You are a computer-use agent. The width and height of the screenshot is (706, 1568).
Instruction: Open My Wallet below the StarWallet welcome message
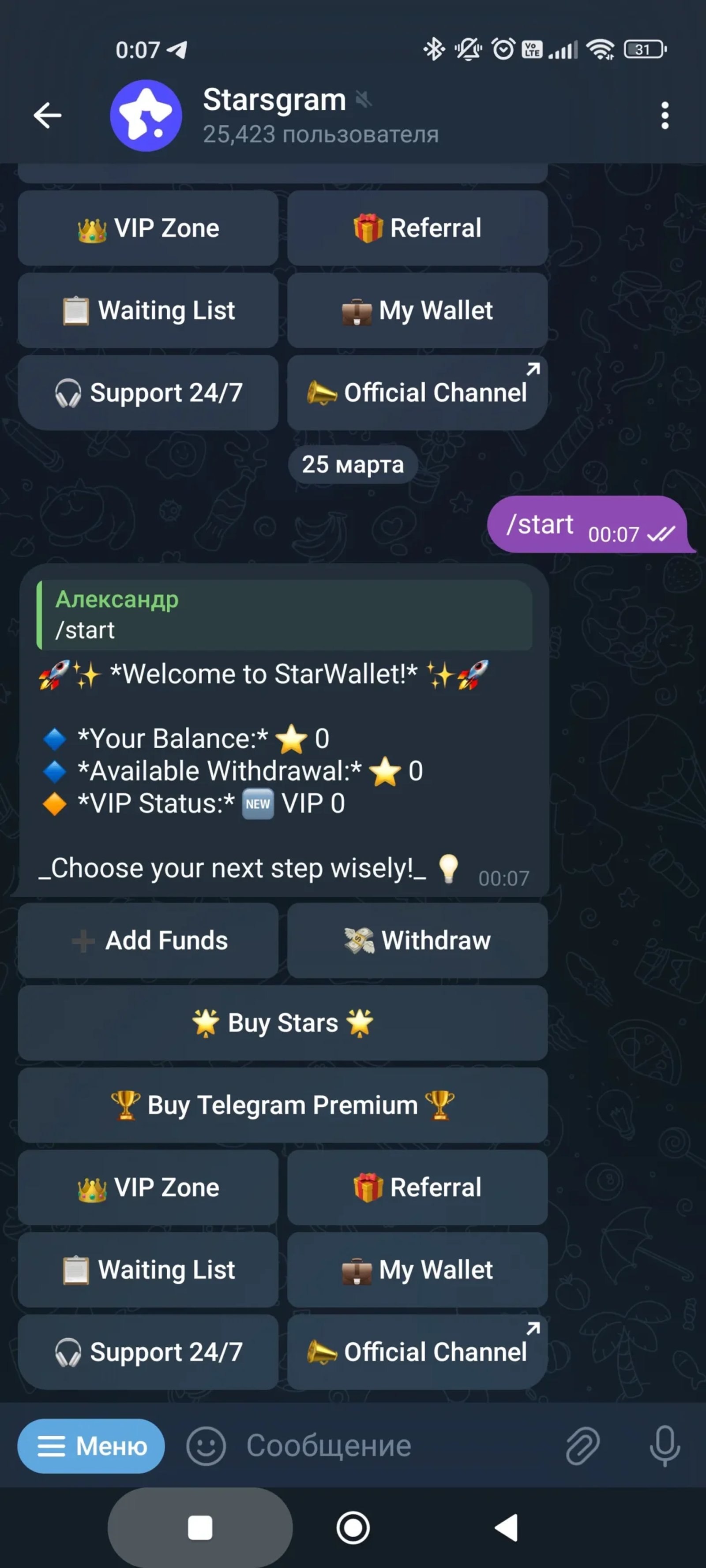tap(417, 1270)
